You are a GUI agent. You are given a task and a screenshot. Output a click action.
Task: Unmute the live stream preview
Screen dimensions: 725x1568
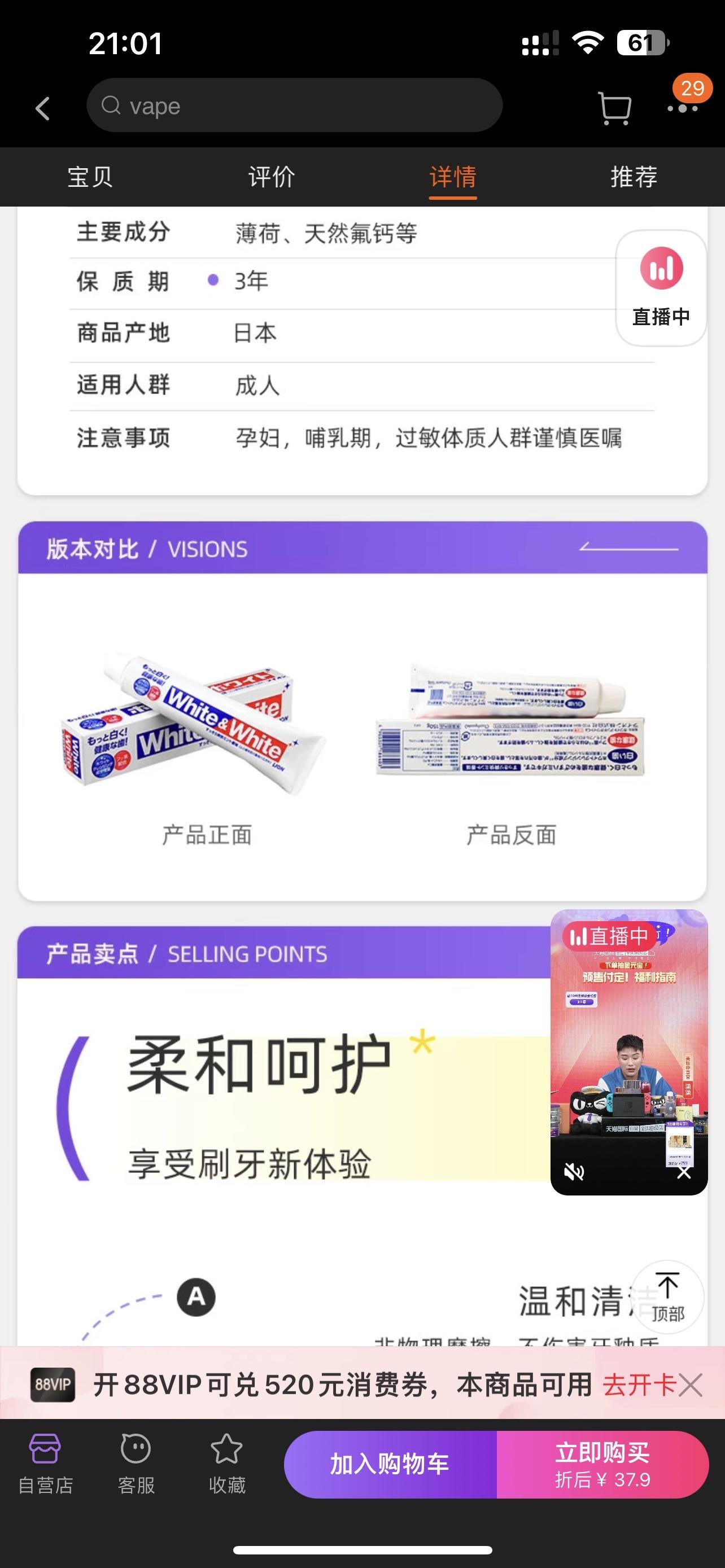(x=574, y=1171)
